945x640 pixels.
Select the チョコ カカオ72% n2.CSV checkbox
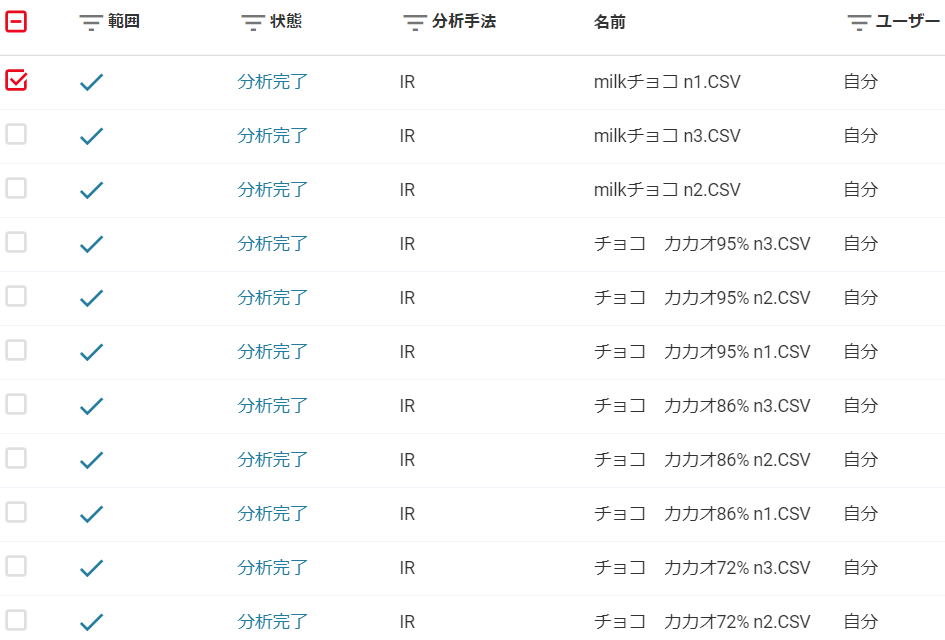[16, 620]
